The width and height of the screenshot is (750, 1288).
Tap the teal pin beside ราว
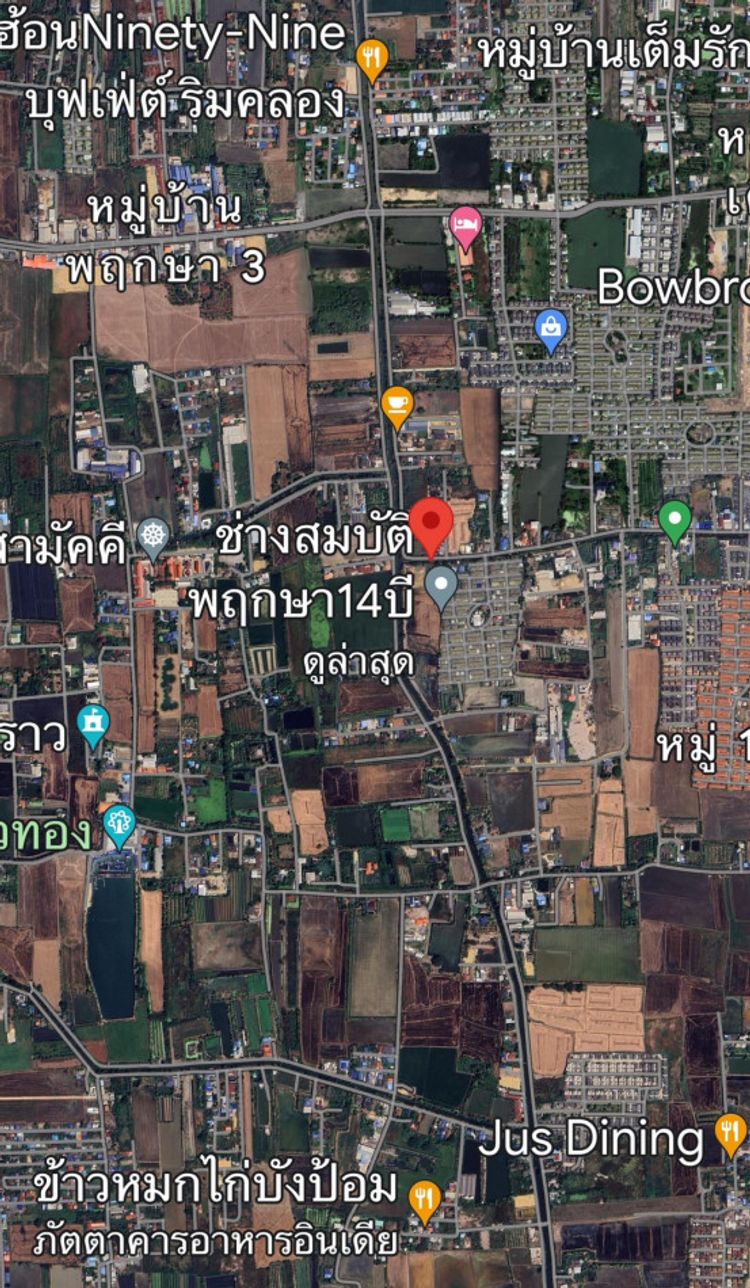pyautogui.click(x=93, y=724)
